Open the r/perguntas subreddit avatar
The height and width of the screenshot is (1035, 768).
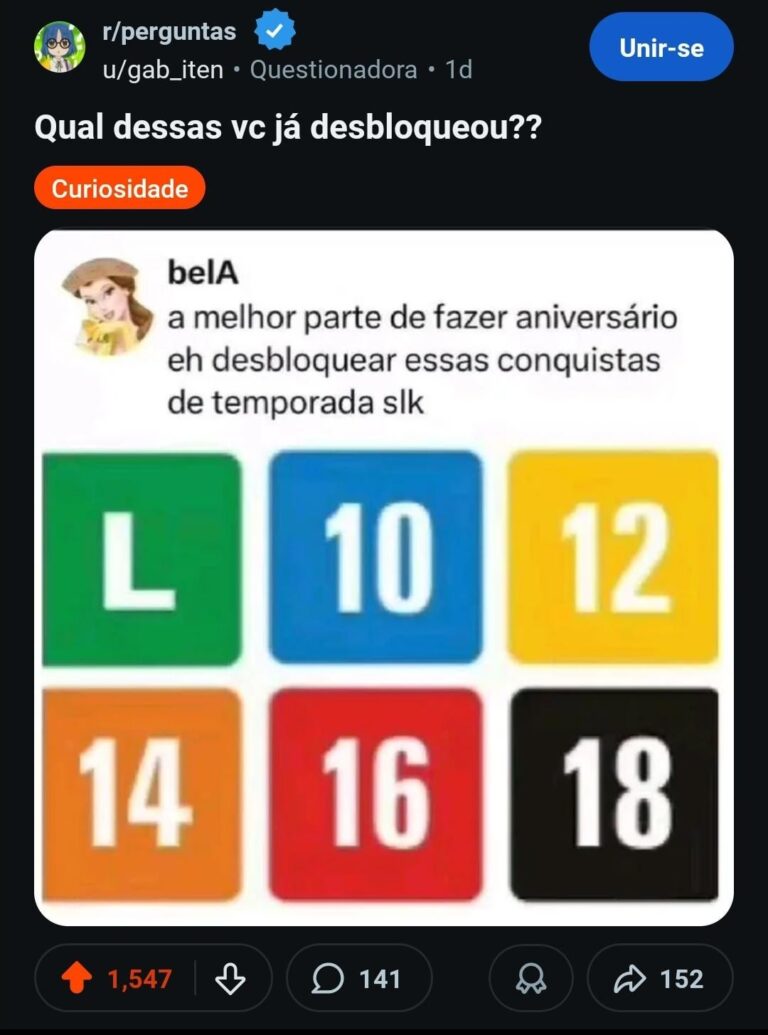click(x=60, y=48)
